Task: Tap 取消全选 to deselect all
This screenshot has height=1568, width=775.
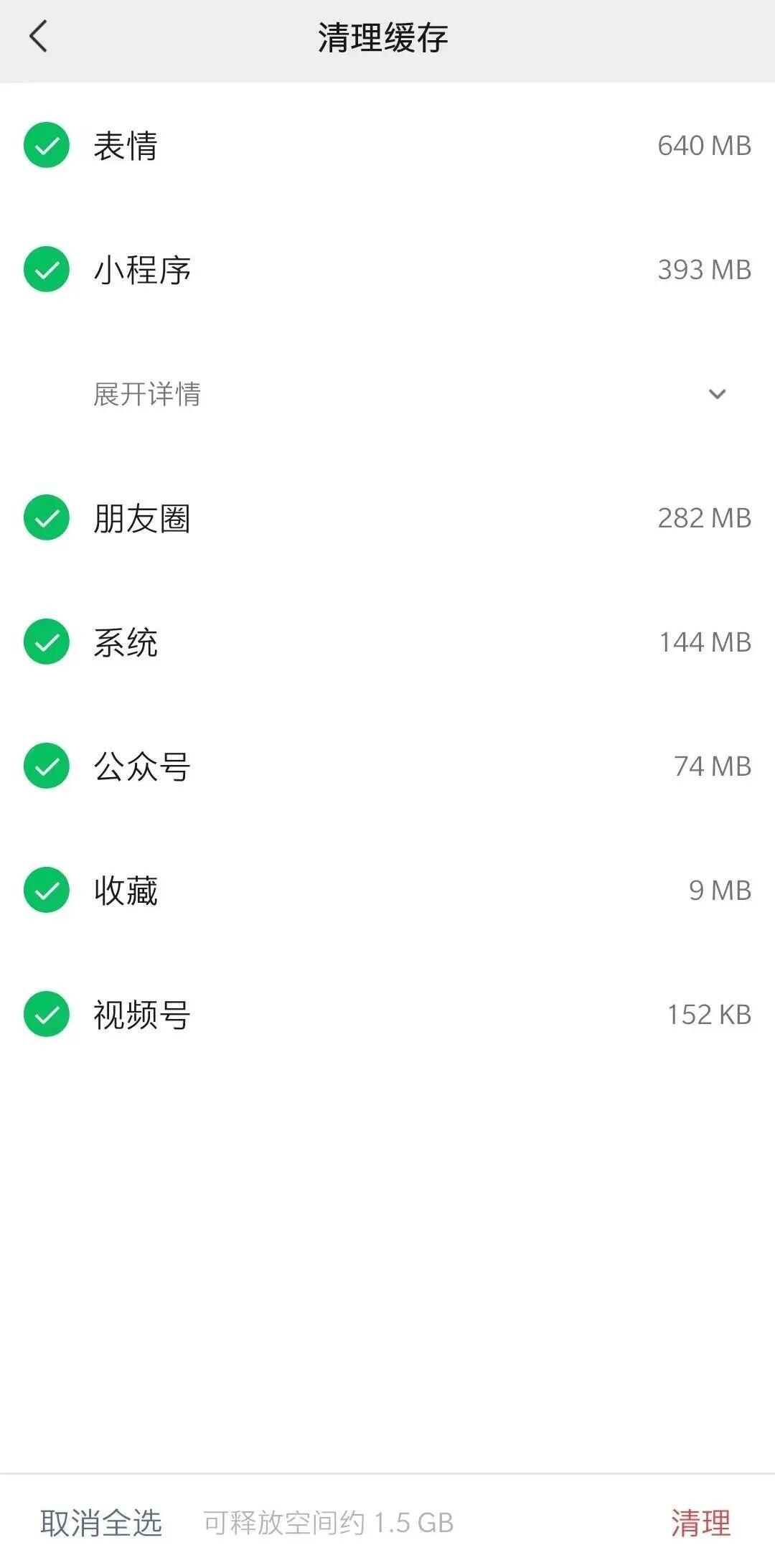Action: 101,1522
